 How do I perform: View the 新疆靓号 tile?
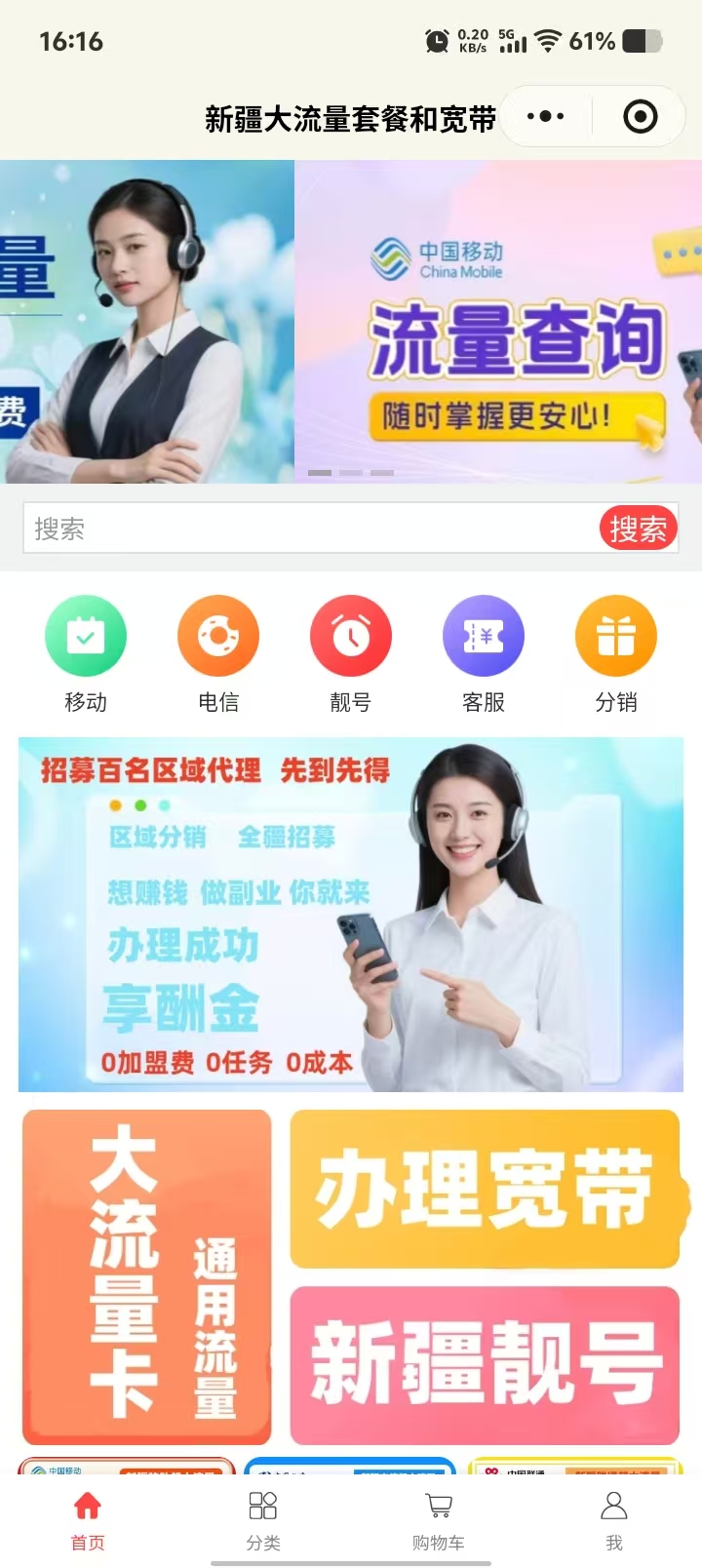pos(485,1365)
